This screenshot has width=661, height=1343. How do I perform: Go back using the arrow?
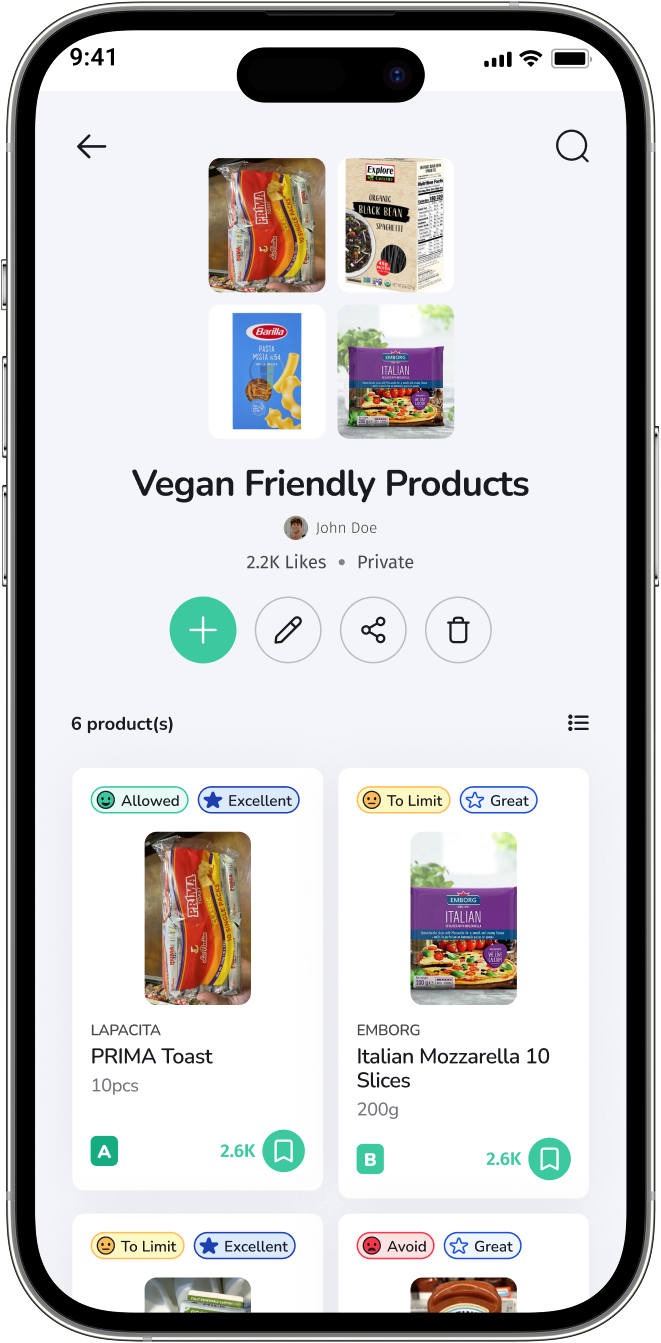click(91, 147)
